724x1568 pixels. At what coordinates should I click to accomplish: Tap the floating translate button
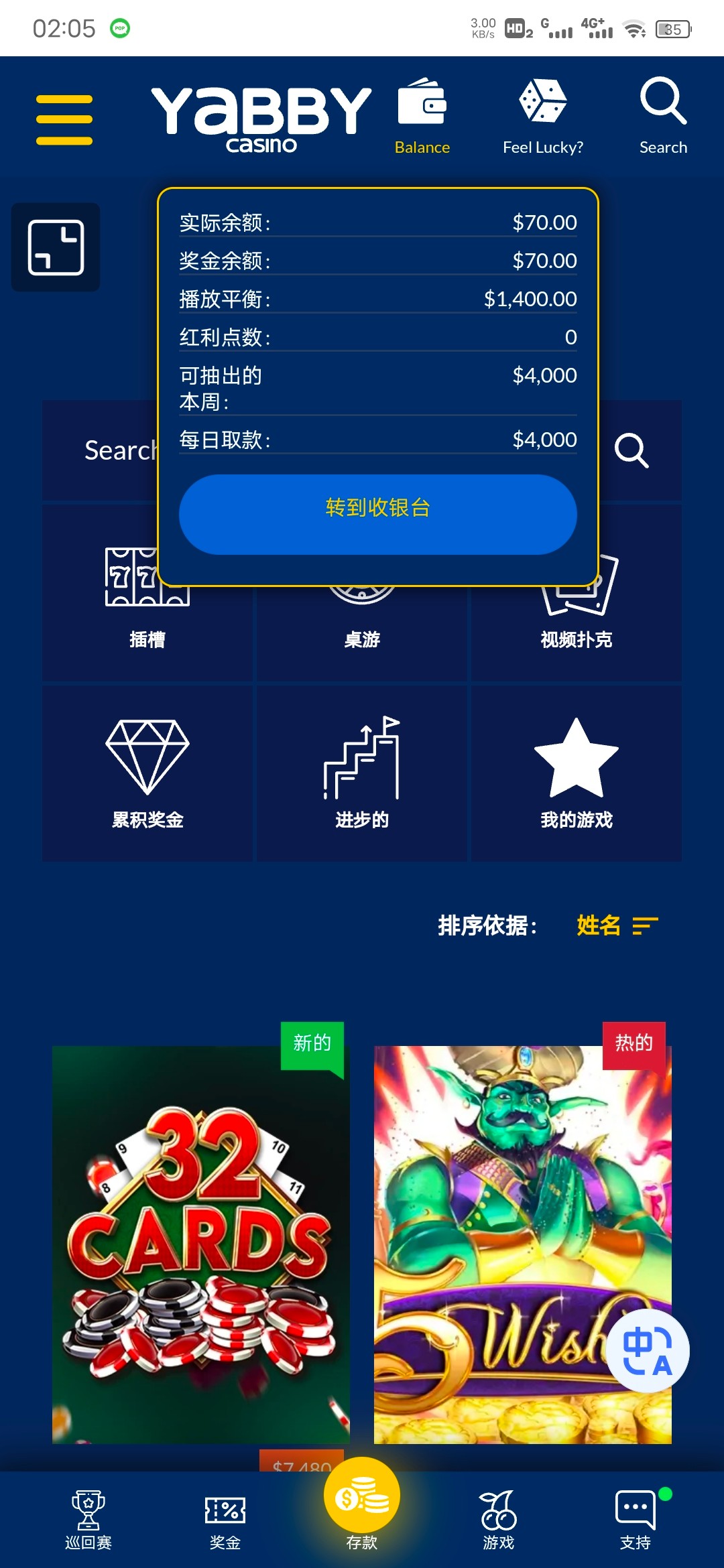[647, 1350]
